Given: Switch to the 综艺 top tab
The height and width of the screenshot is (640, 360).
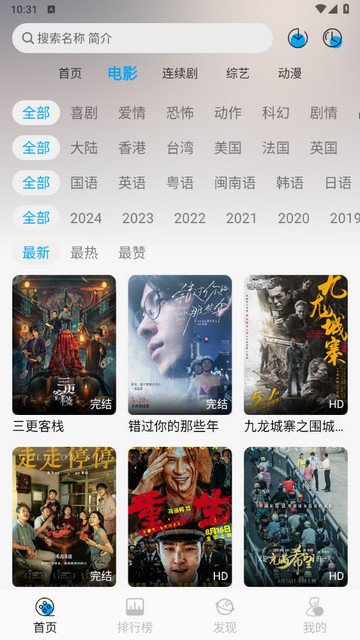Looking at the screenshot, I should click(238, 73).
